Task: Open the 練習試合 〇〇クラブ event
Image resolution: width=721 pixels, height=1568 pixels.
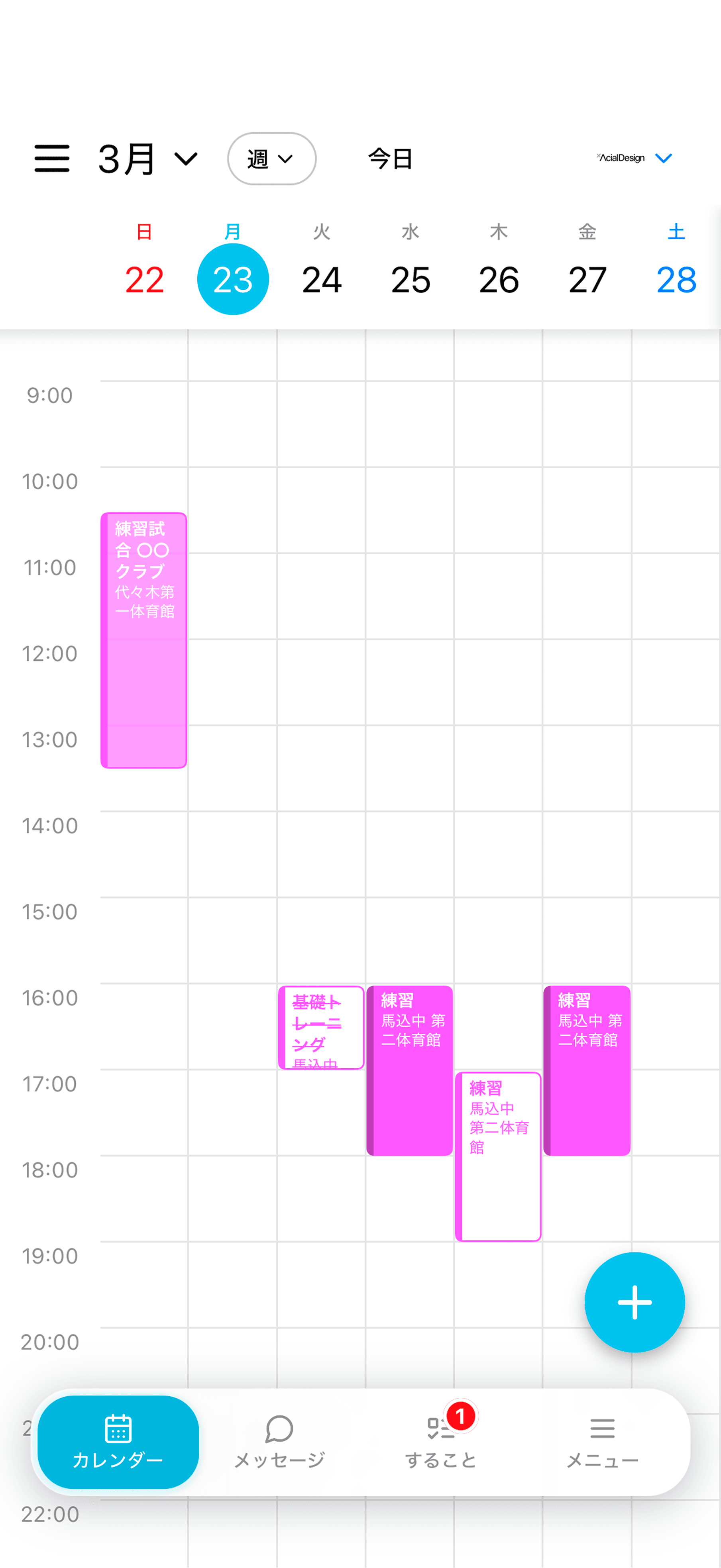Action: pos(144,639)
